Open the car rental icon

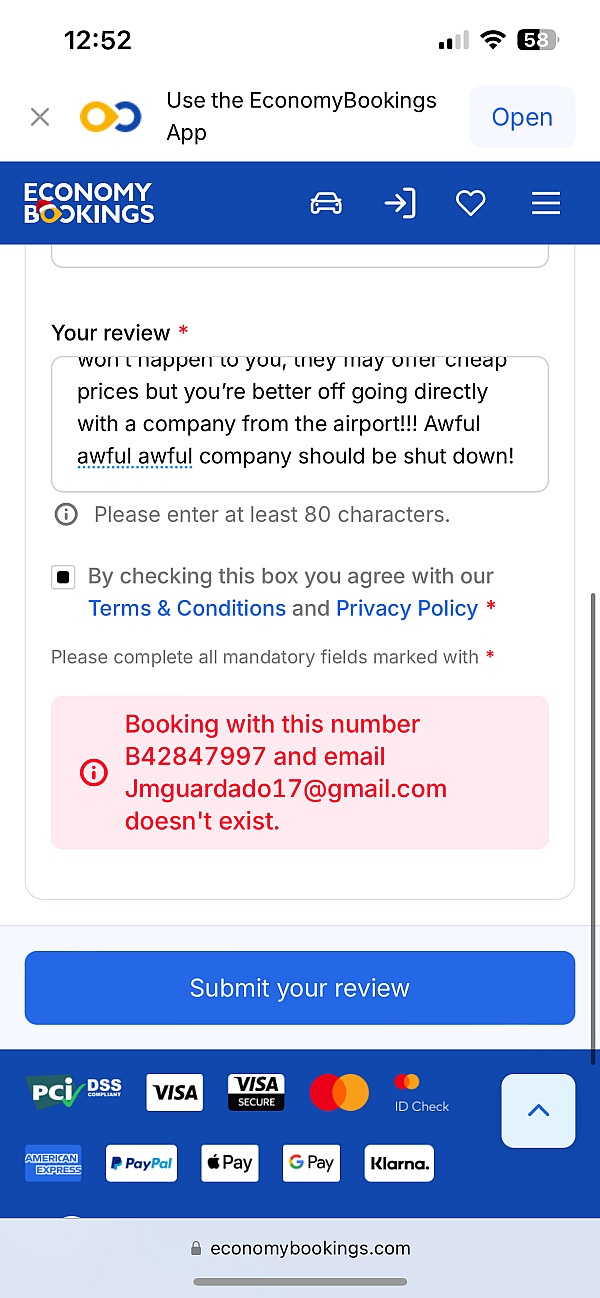pos(326,204)
